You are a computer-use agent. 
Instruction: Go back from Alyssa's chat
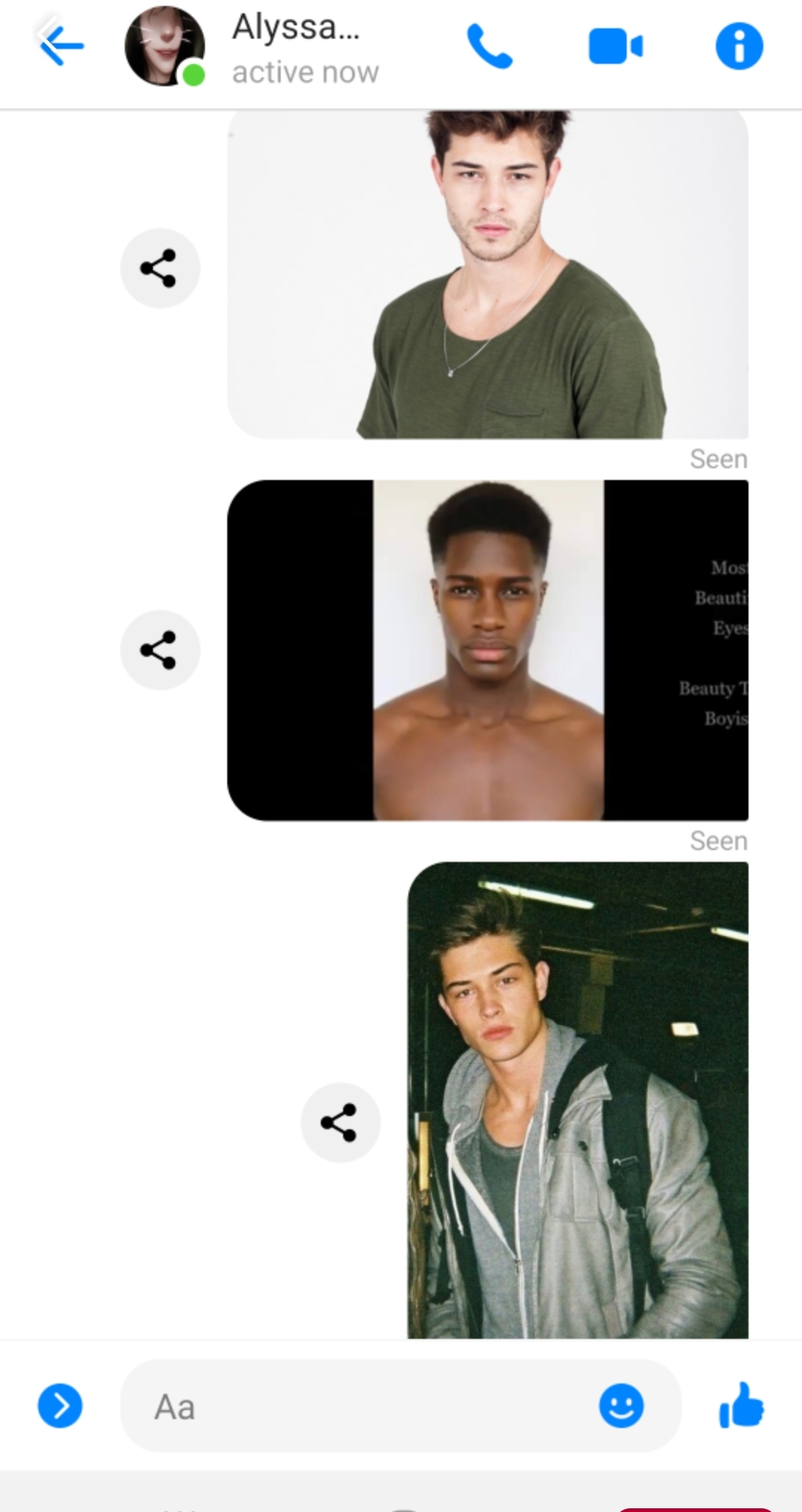(x=61, y=46)
